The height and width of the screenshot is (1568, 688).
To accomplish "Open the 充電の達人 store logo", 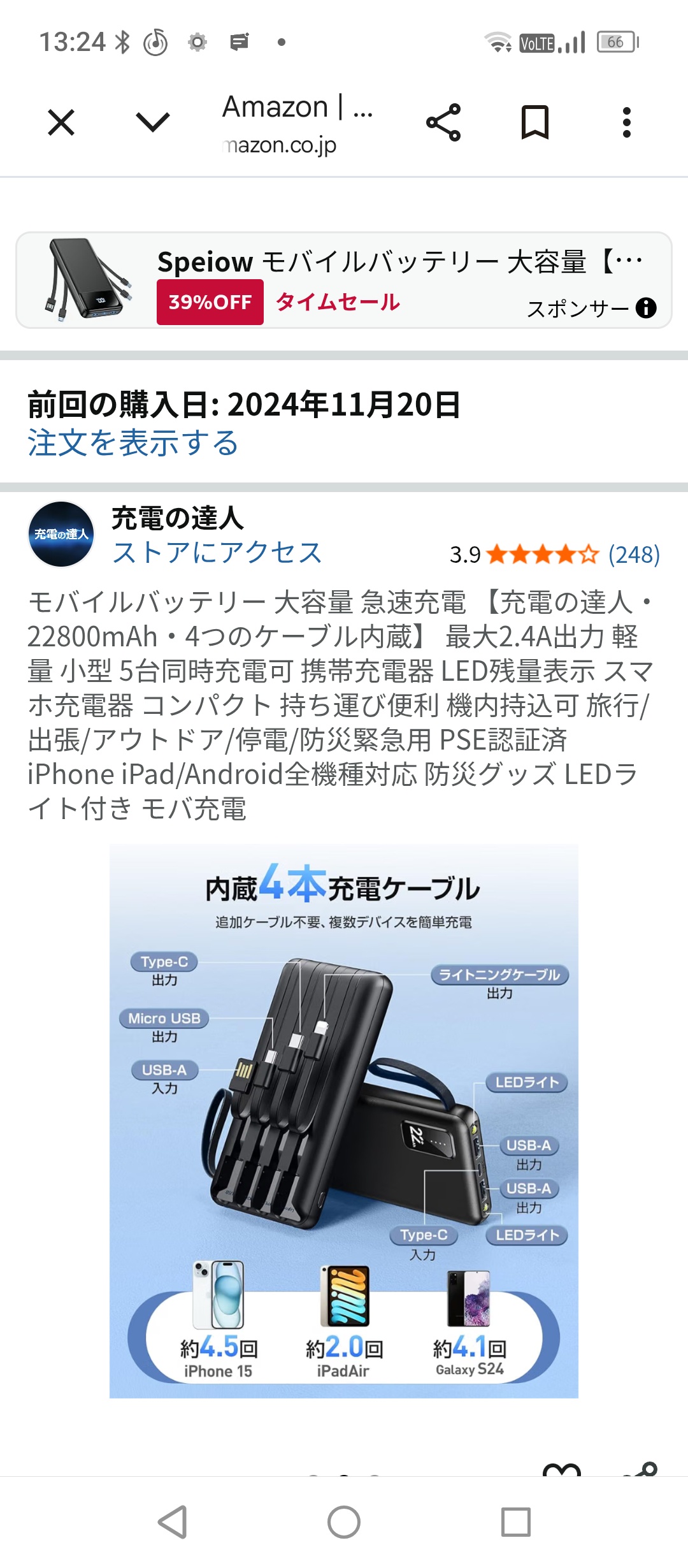I will (61, 534).
